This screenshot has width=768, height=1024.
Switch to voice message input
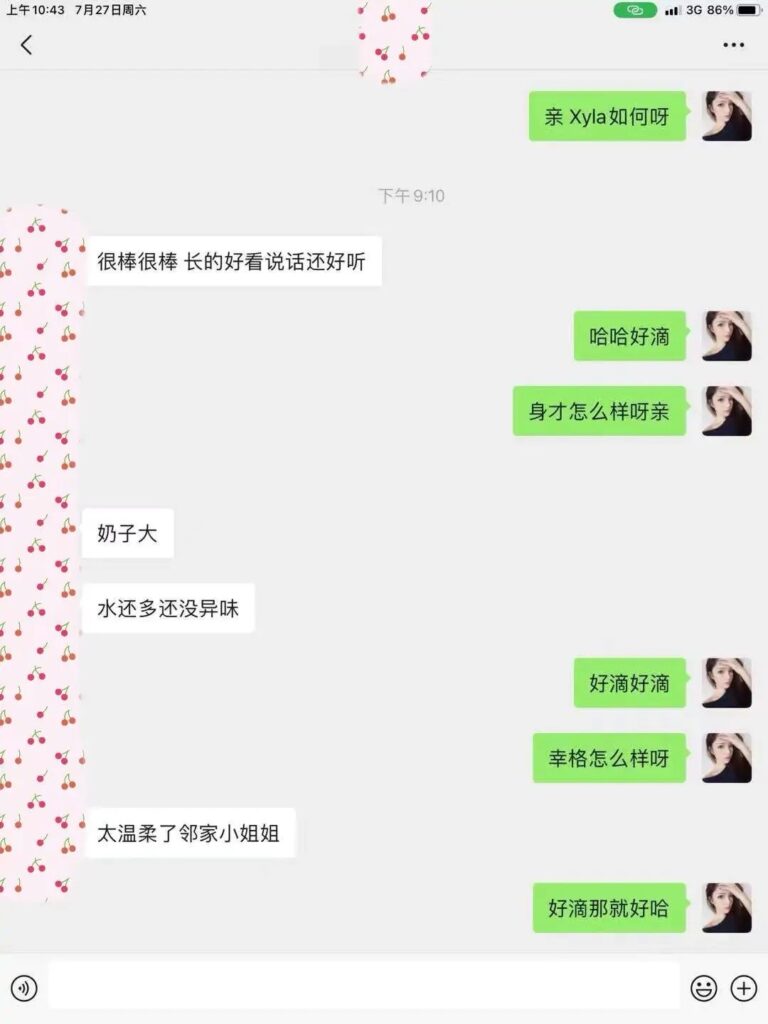coord(24,988)
